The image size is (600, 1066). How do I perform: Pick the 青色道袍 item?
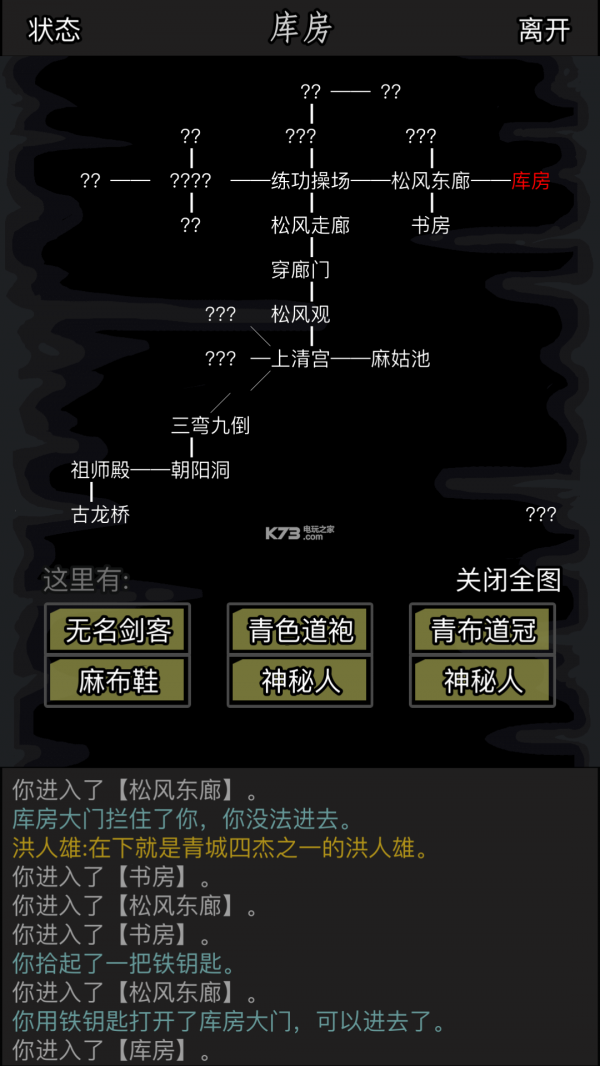tap(300, 630)
